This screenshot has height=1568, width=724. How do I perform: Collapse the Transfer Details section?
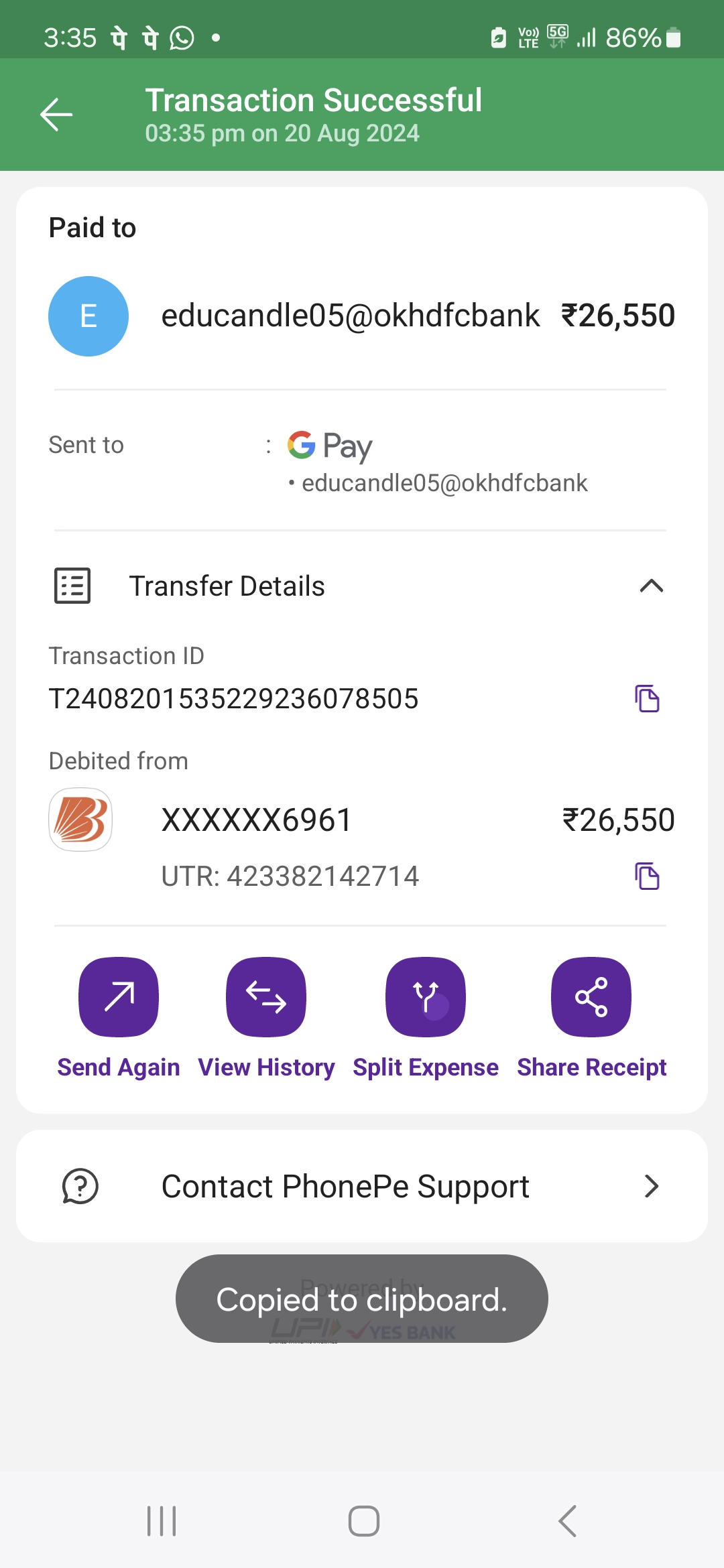click(x=651, y=586)
